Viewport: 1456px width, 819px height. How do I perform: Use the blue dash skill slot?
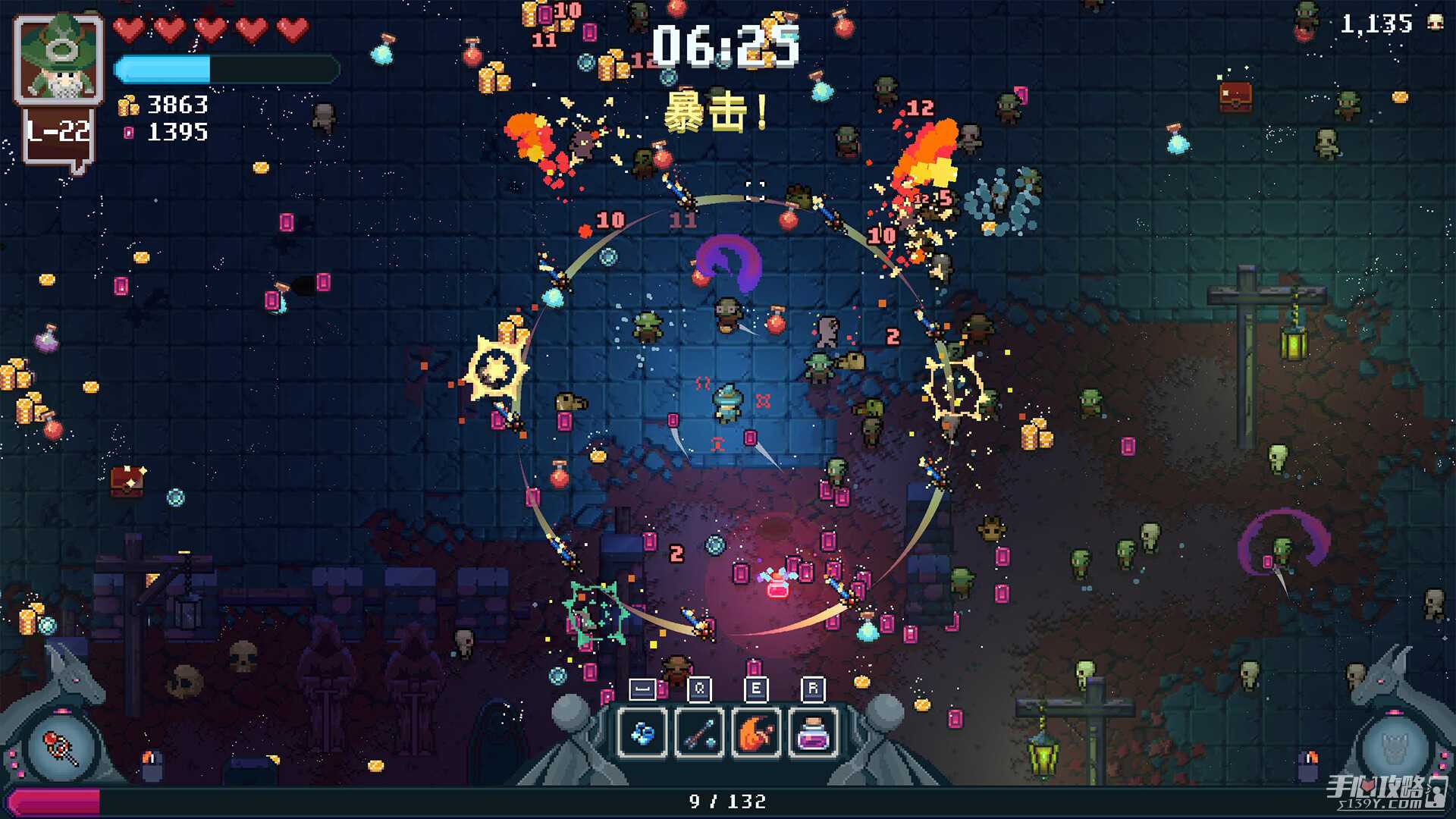(642, 733)
